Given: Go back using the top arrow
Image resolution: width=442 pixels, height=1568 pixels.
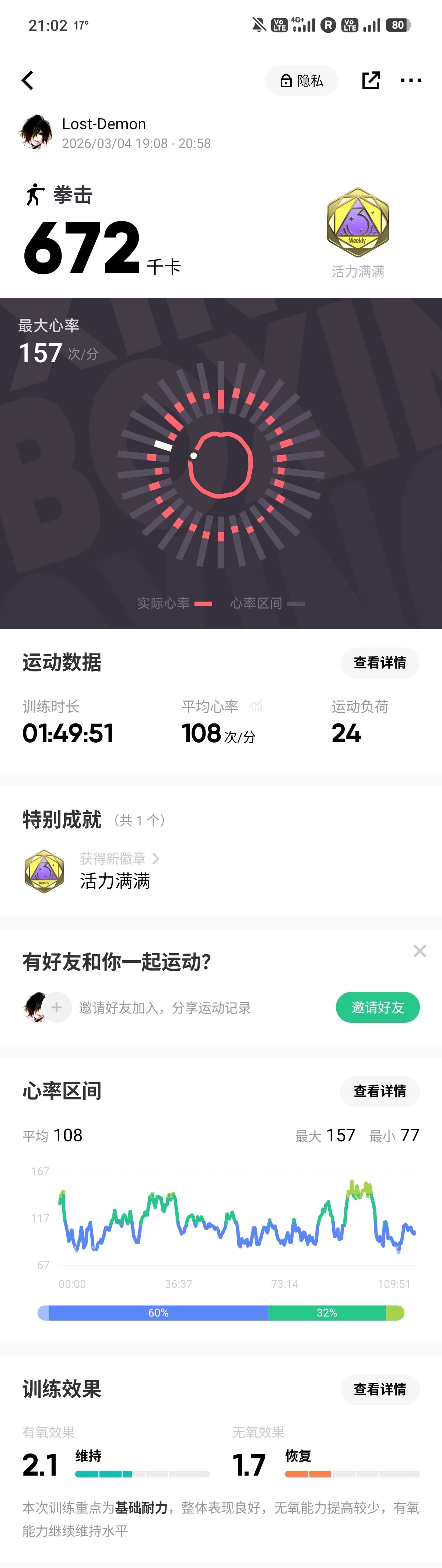Looking at the screenshot, I should 27,80.
